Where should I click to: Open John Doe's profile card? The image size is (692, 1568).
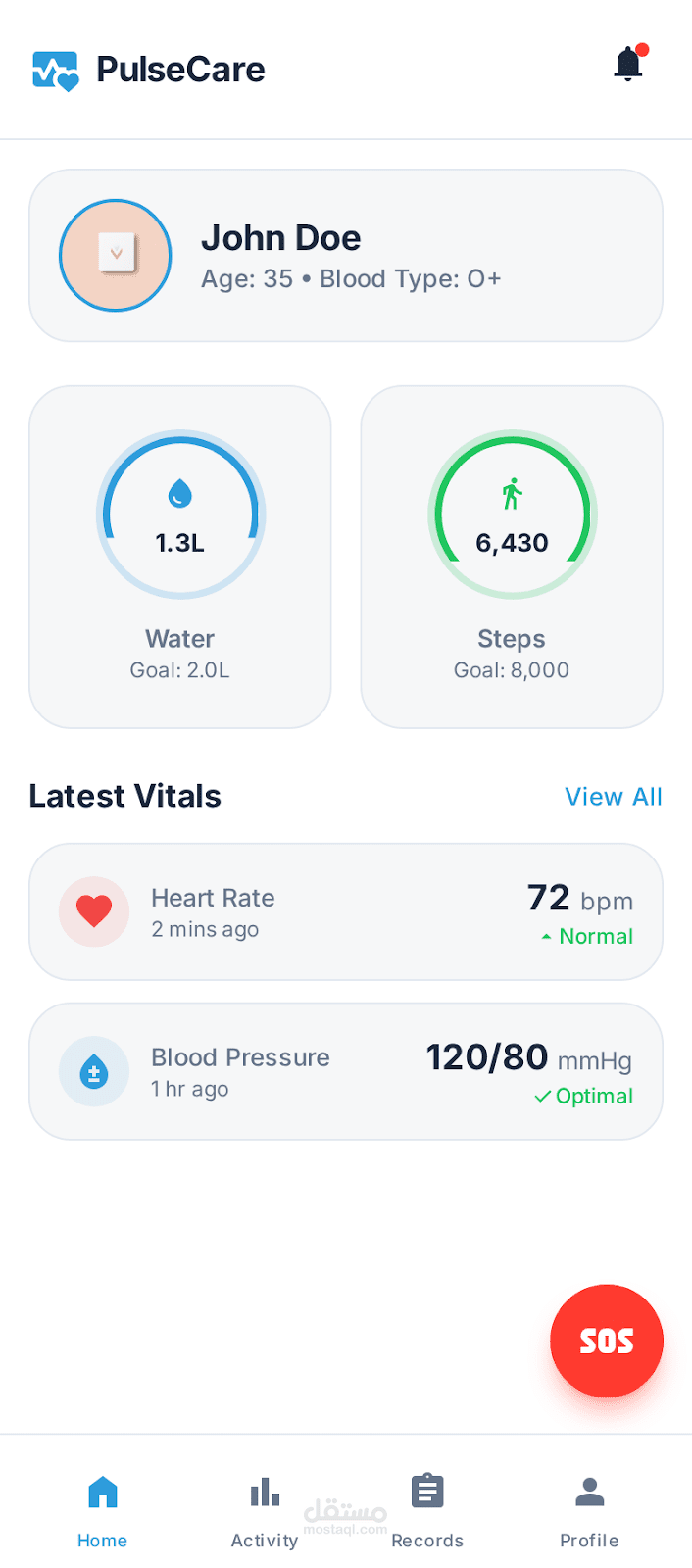point(346,256)
